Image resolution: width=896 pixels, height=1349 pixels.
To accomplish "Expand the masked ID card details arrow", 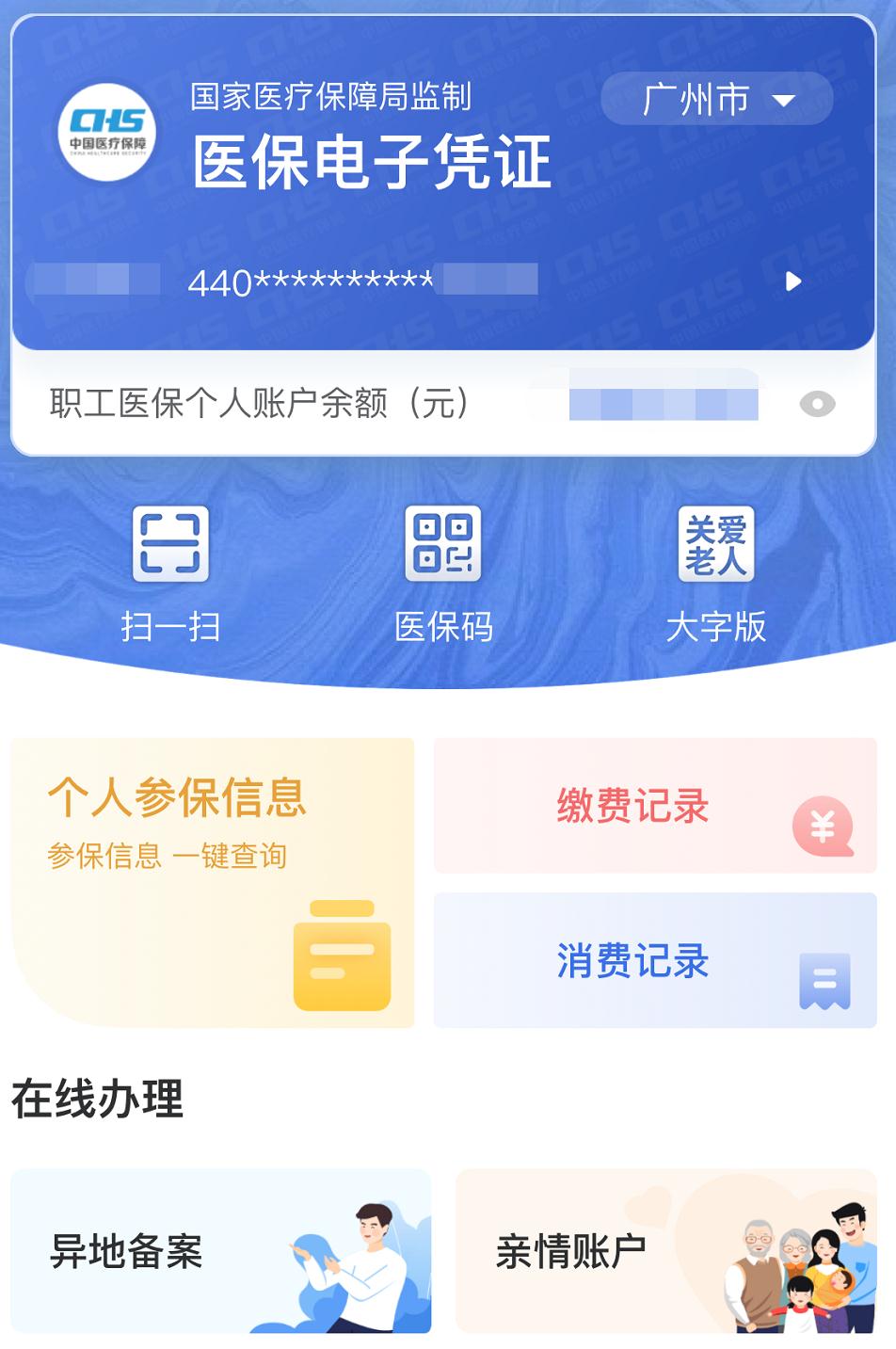I will tap(793, 281).
